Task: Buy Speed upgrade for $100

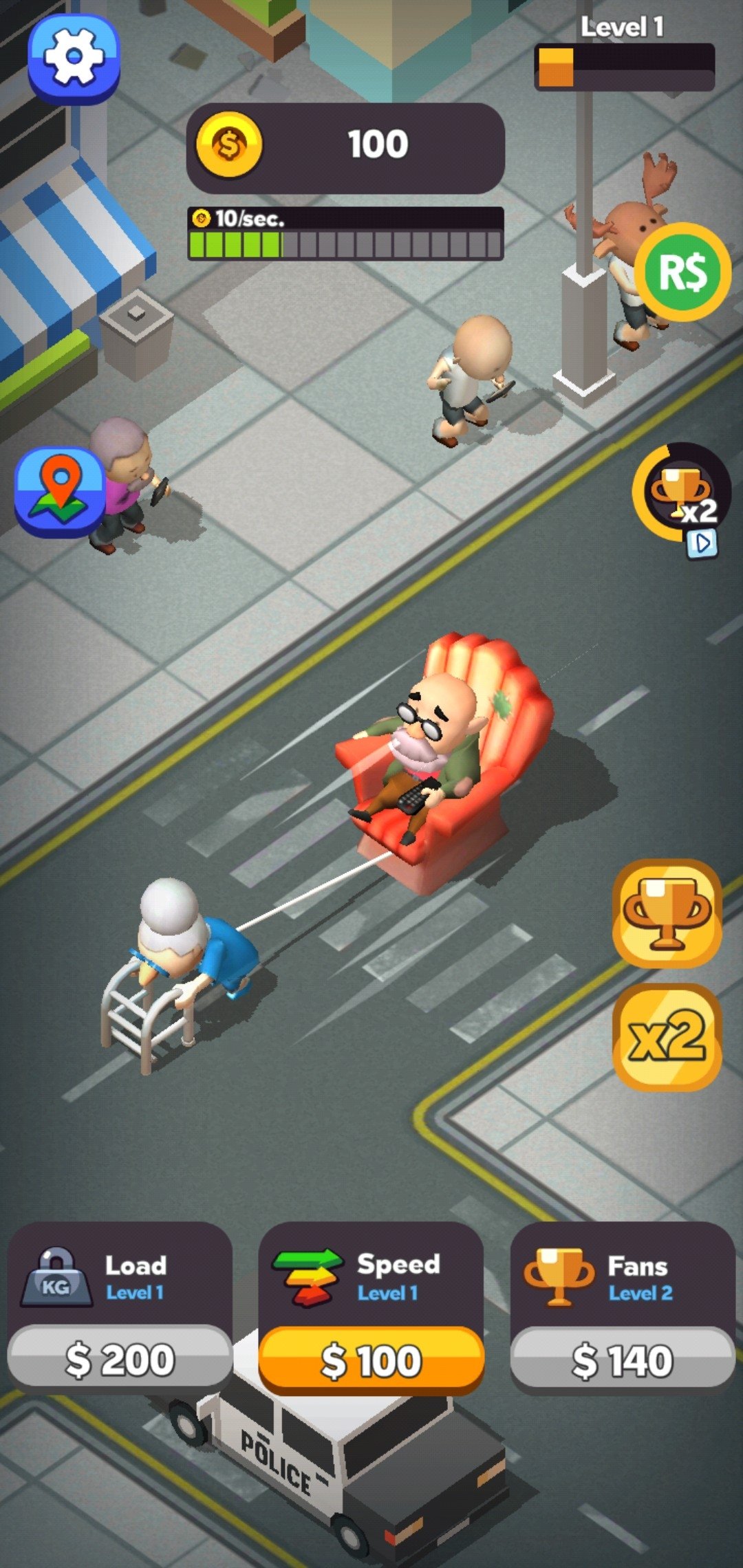Action: click(x=371, y=1360)
